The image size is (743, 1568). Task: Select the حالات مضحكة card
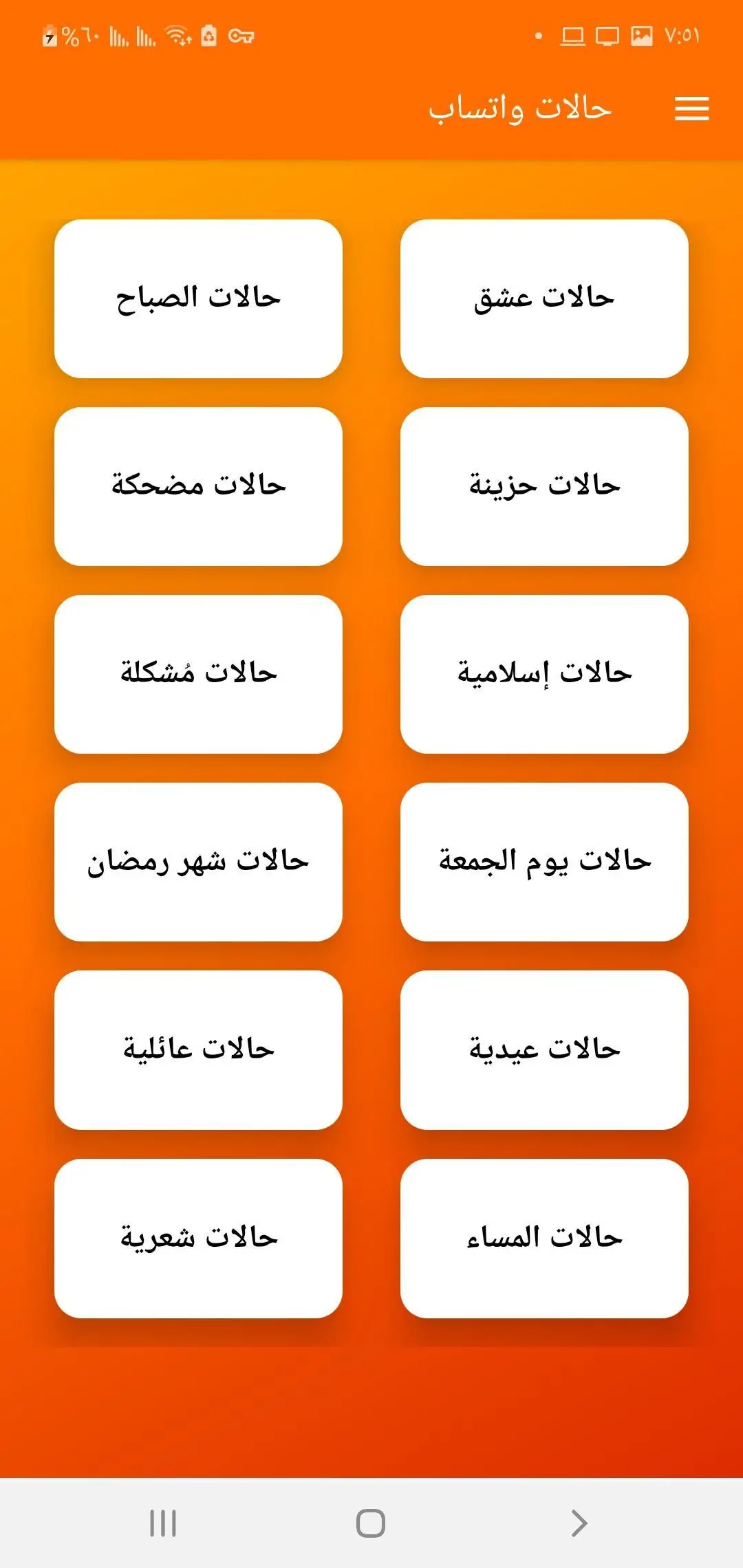(198, 486)
